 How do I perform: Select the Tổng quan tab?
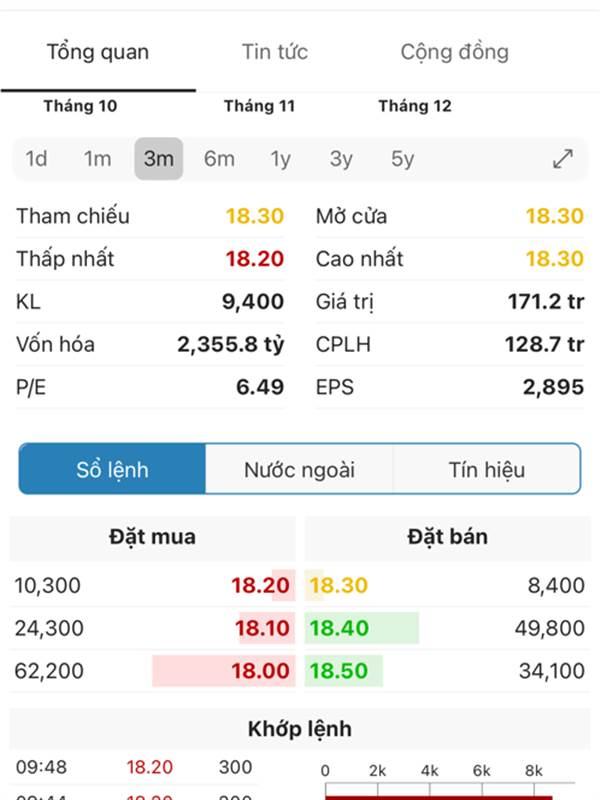(98, 52)
